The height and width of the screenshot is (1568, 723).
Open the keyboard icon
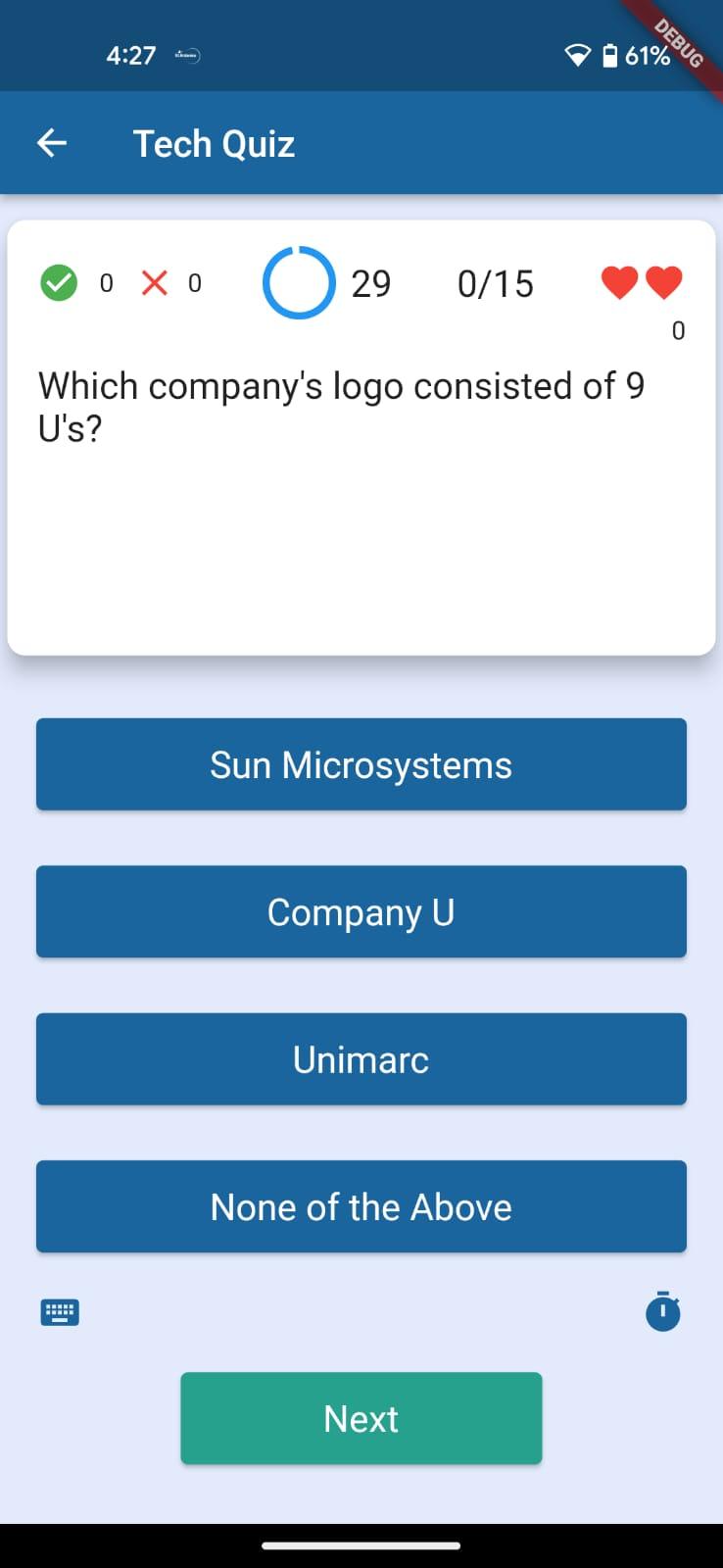click(60, 1312)
